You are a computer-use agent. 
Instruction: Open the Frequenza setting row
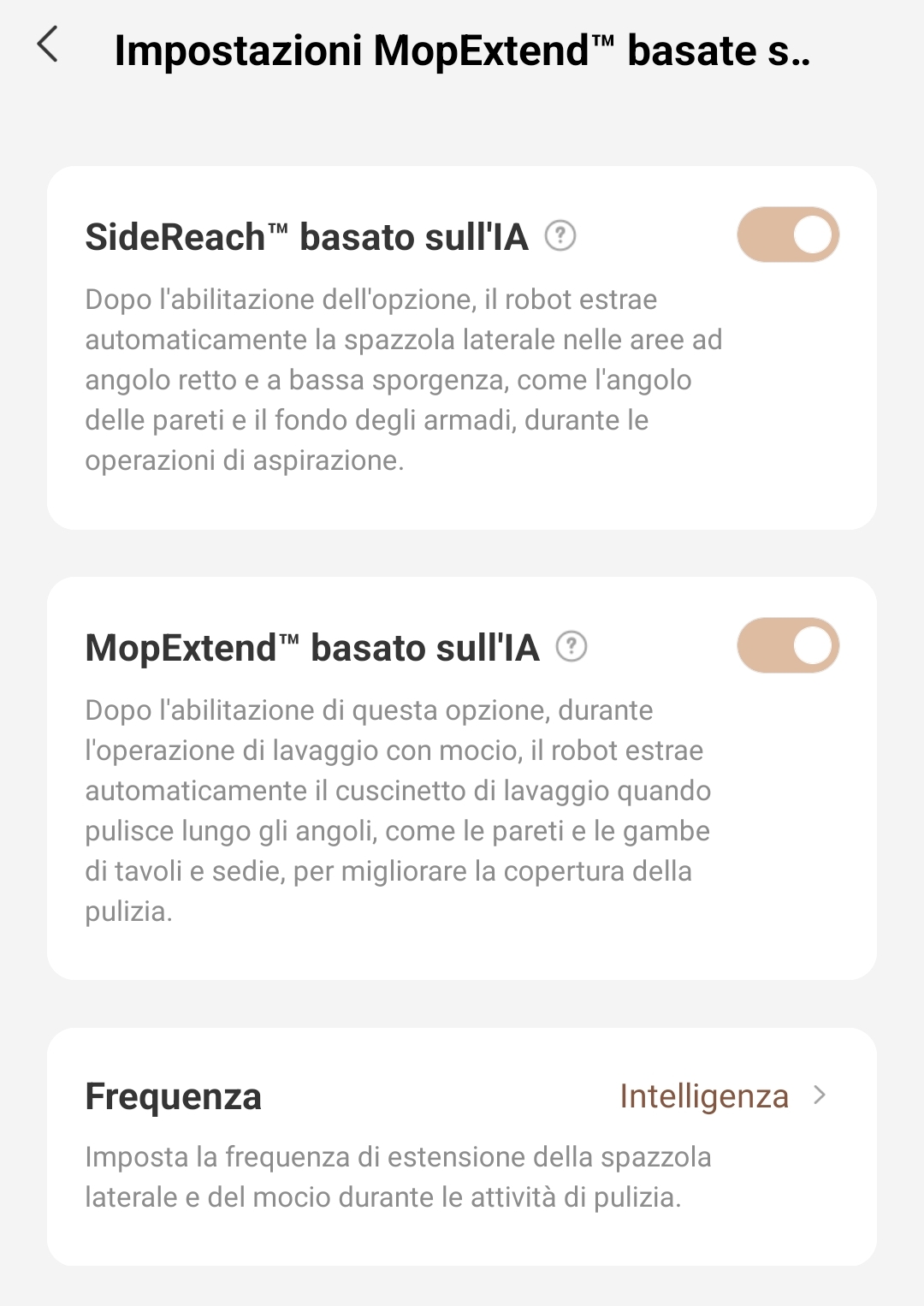(462, 1147)
